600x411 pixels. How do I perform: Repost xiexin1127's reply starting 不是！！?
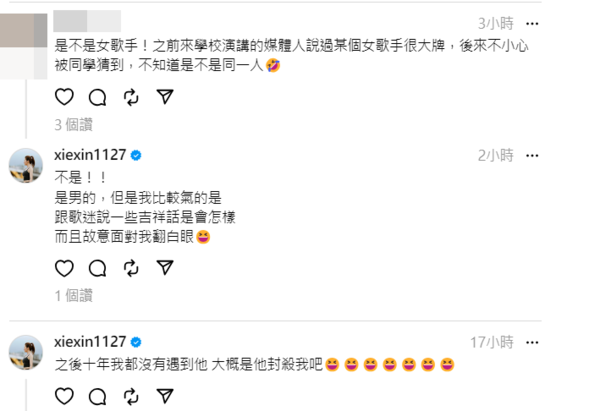point(131,268)
